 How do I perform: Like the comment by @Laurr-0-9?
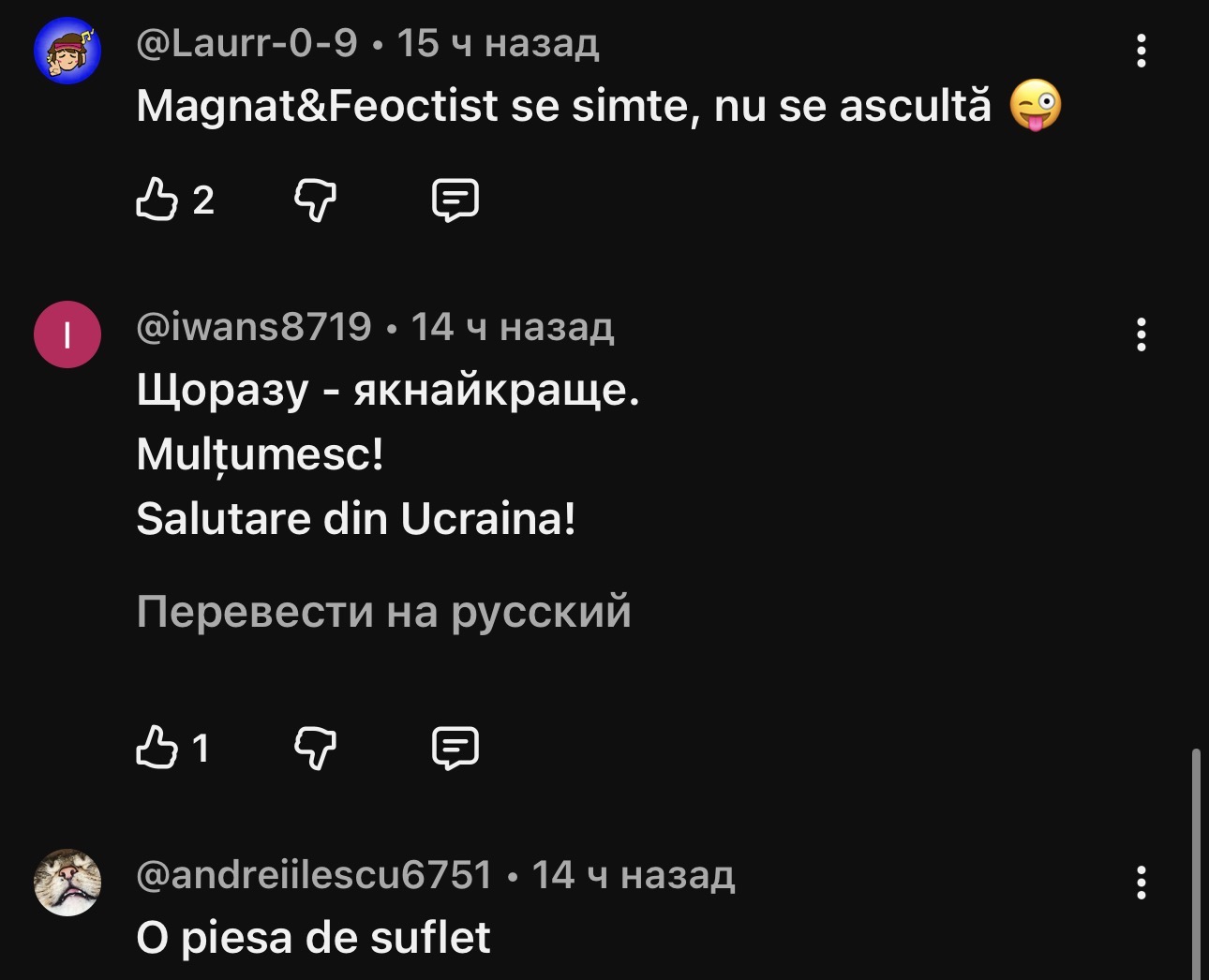point(157,200)
